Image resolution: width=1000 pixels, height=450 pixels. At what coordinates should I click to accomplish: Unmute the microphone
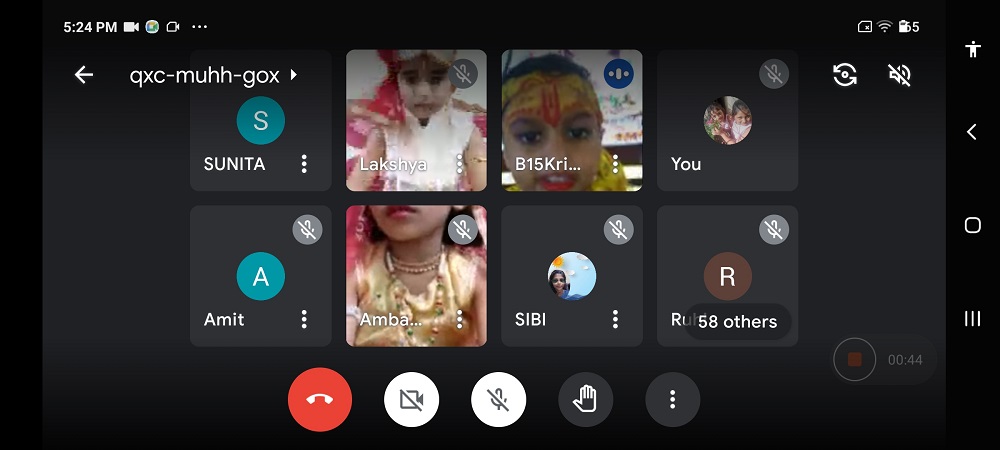point(498,400)
